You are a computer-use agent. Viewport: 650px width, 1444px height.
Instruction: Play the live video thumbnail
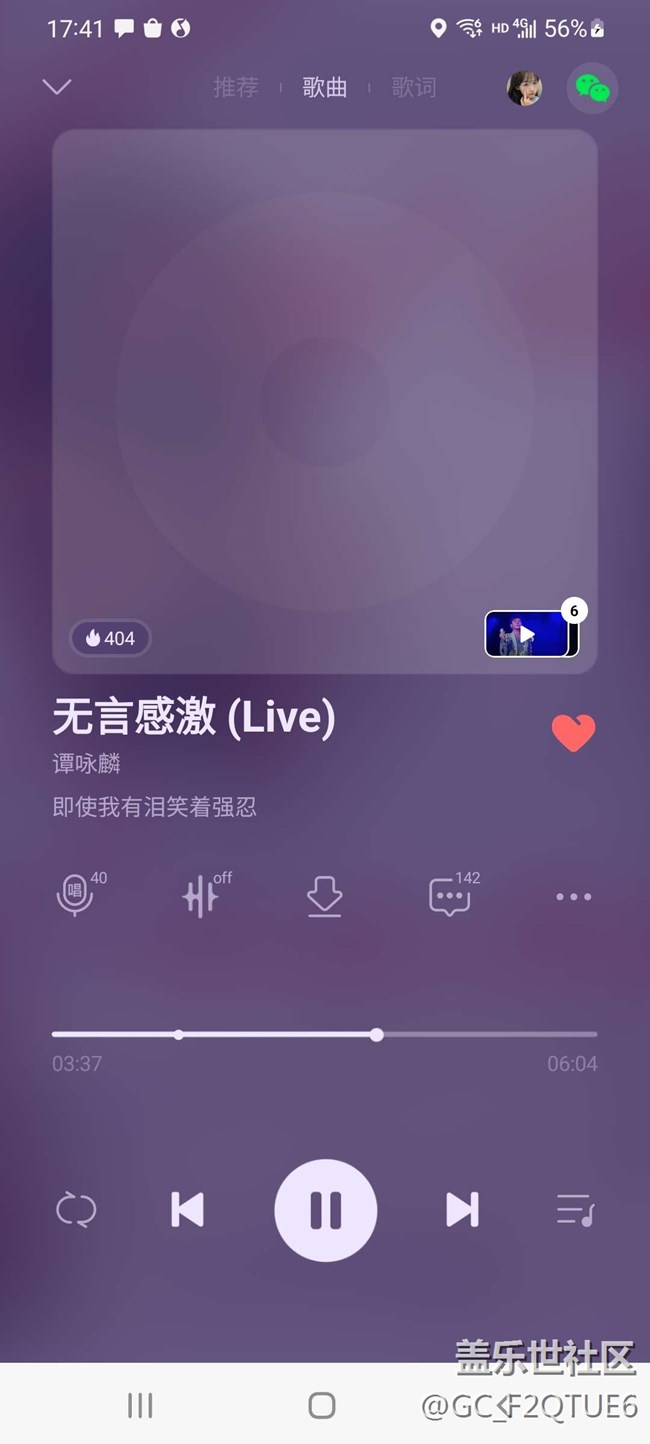(x=527, y=633)
